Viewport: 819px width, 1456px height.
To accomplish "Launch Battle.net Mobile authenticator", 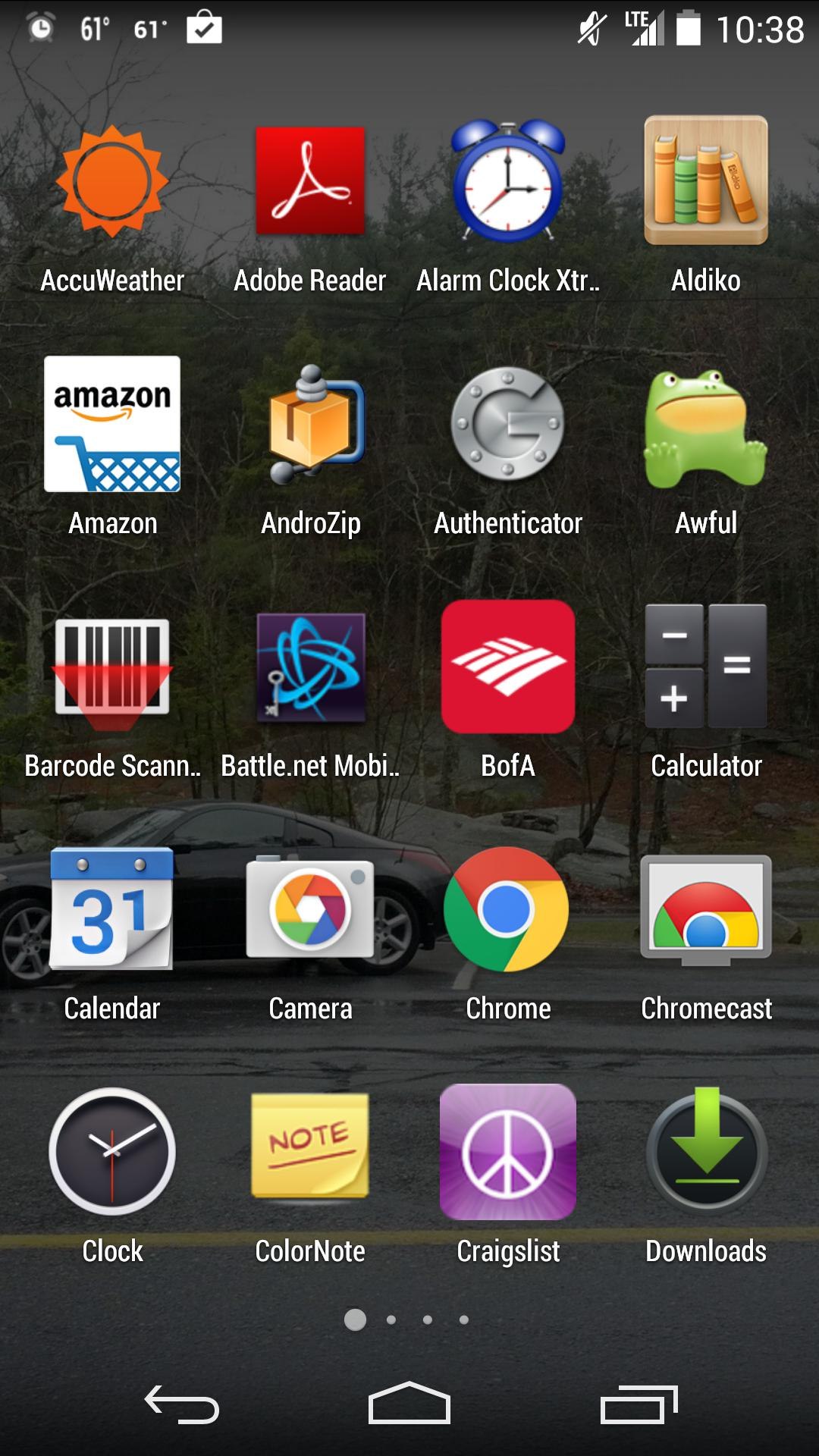I will click(x=310, y=667).
